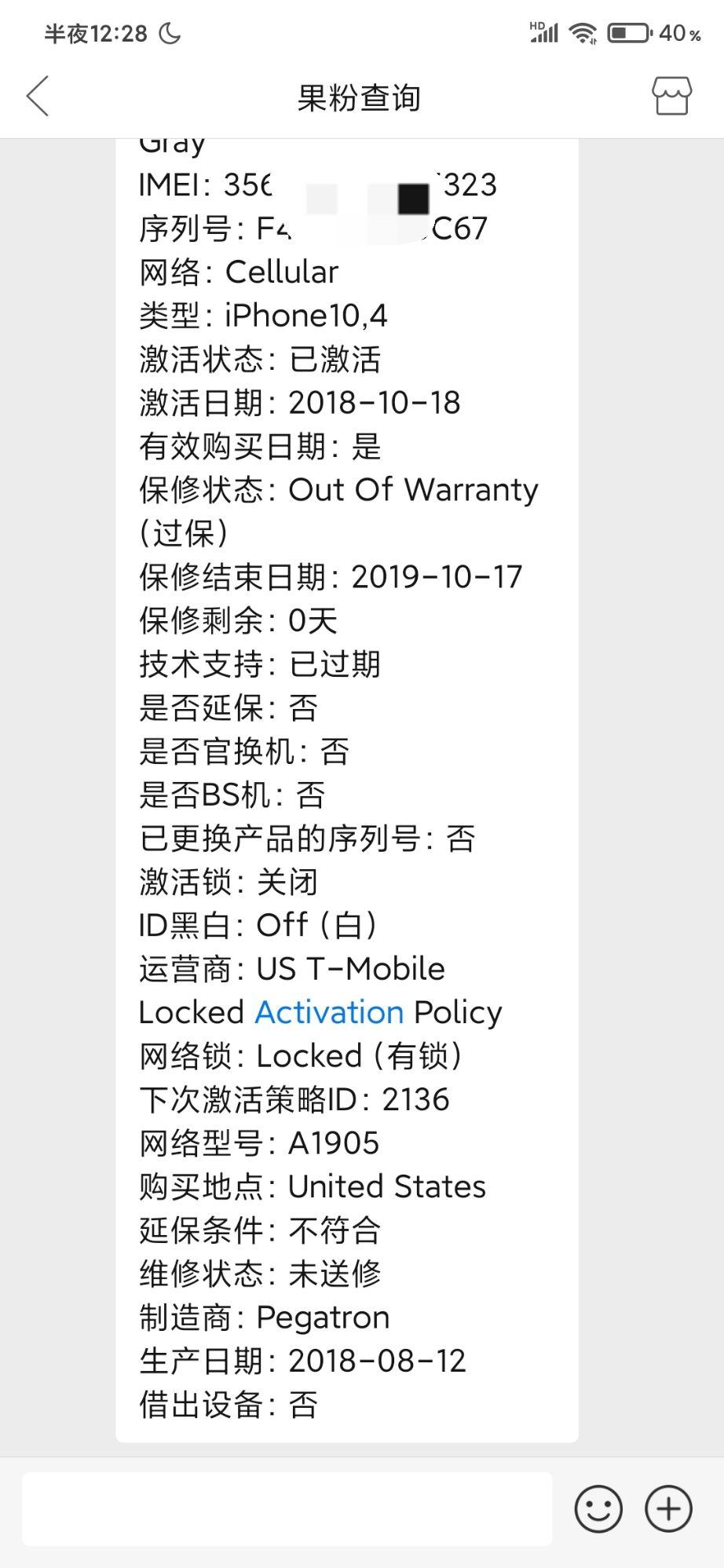The height and width of the screenshot is (1568, 724).
Task: Open the store icon in the header
Action: pos(671,97)
